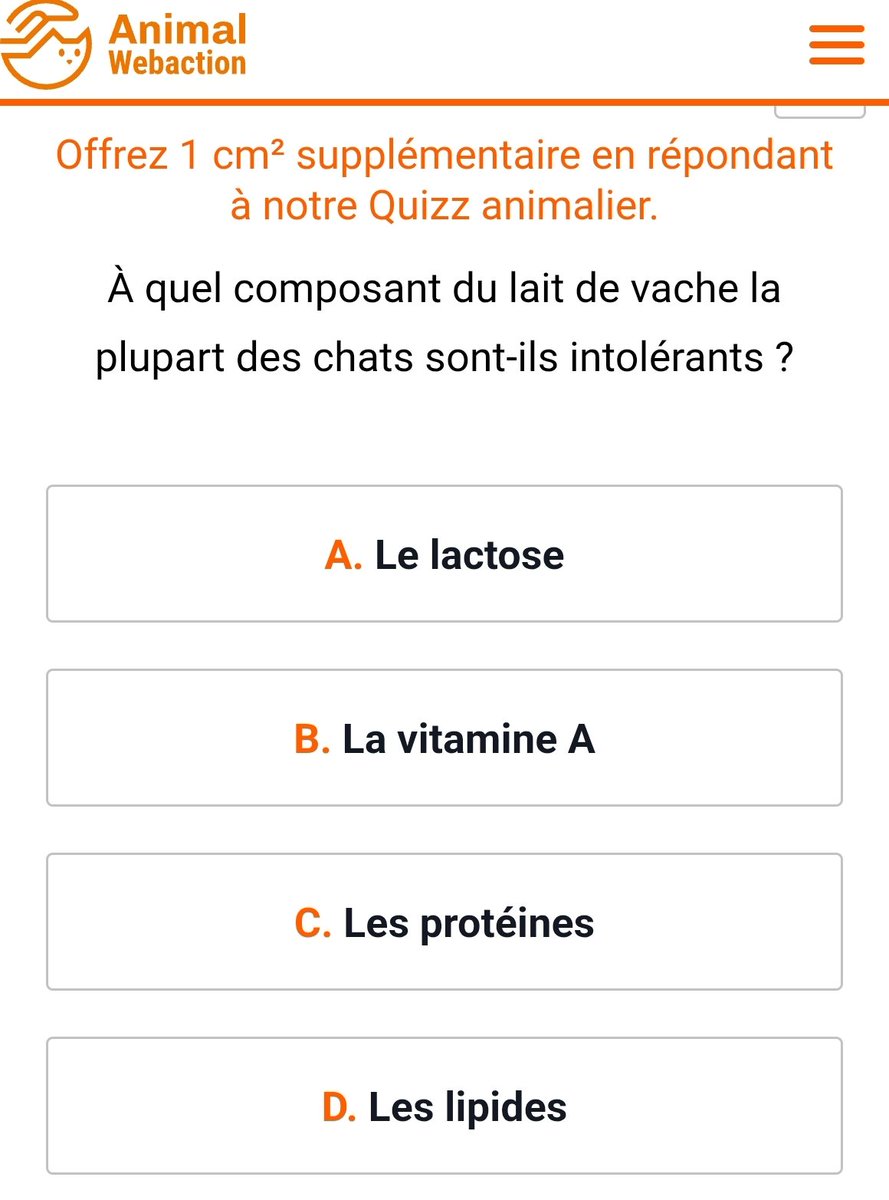Open the hamburger menu
Image resolution: width=889 pixels, height=1200 pixels.
coord(836,45)
